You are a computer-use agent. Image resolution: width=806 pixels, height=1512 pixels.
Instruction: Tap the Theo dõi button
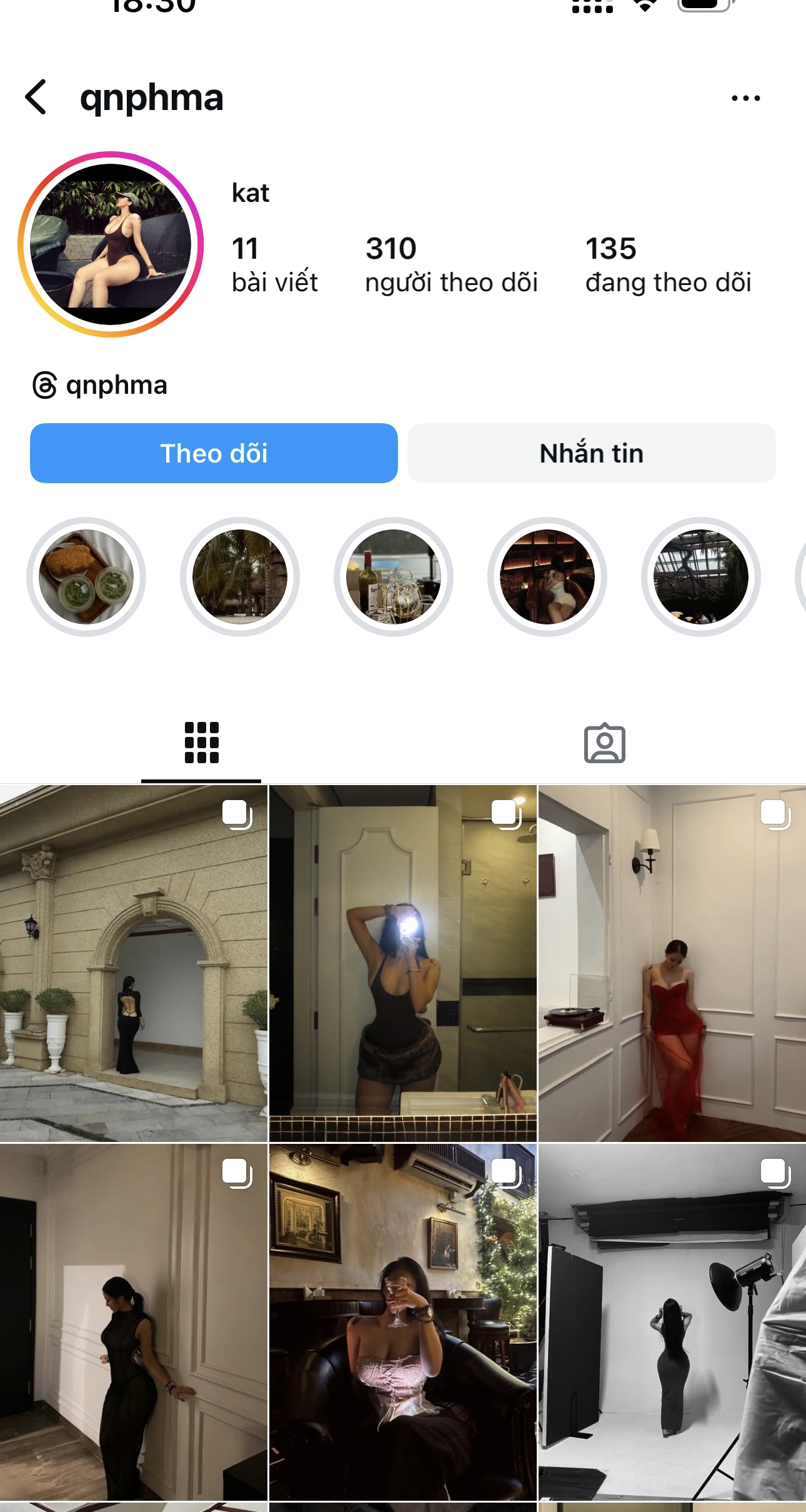point(214,453)
